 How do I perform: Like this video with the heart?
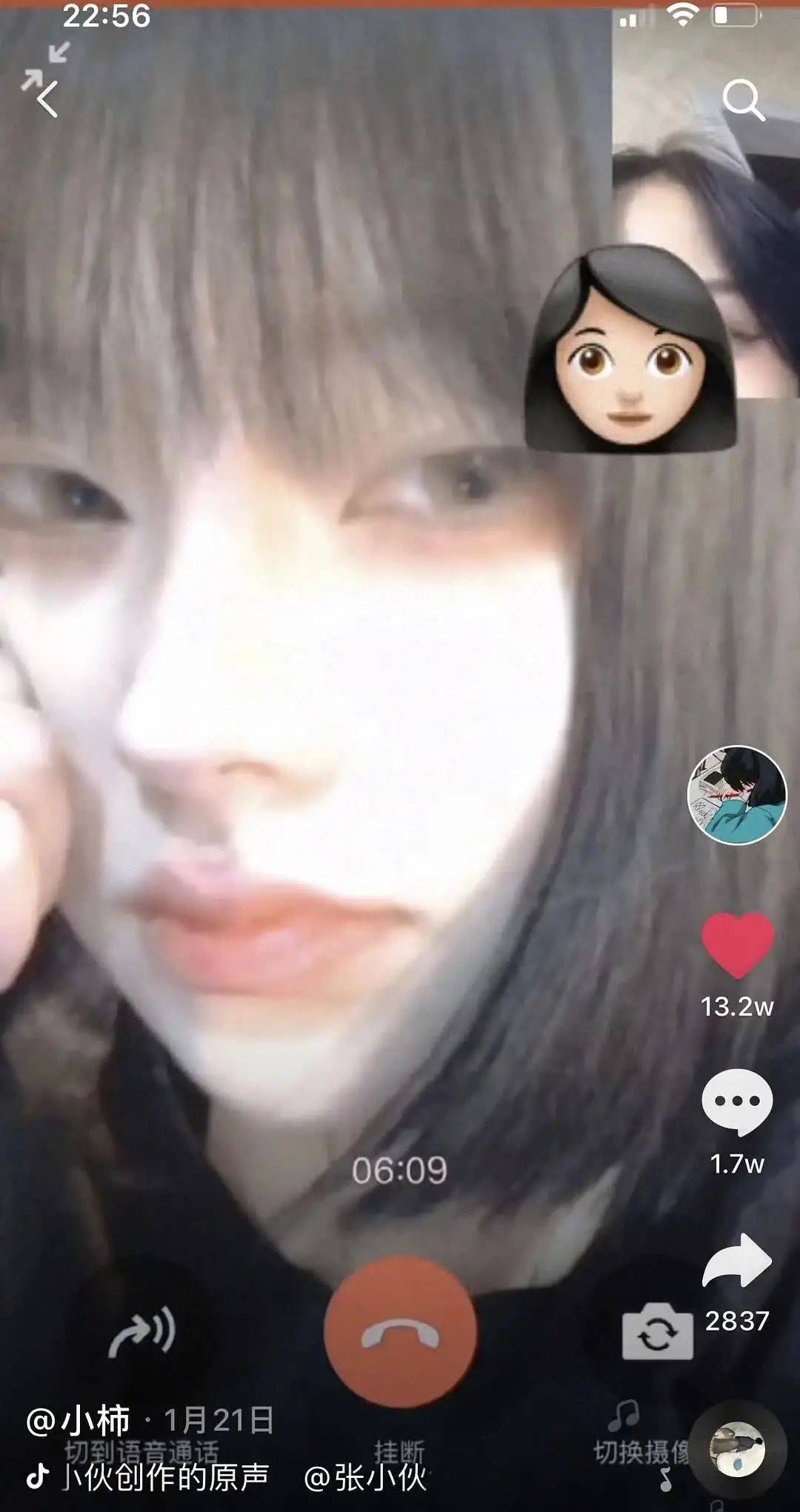click(x=737, y=945)
